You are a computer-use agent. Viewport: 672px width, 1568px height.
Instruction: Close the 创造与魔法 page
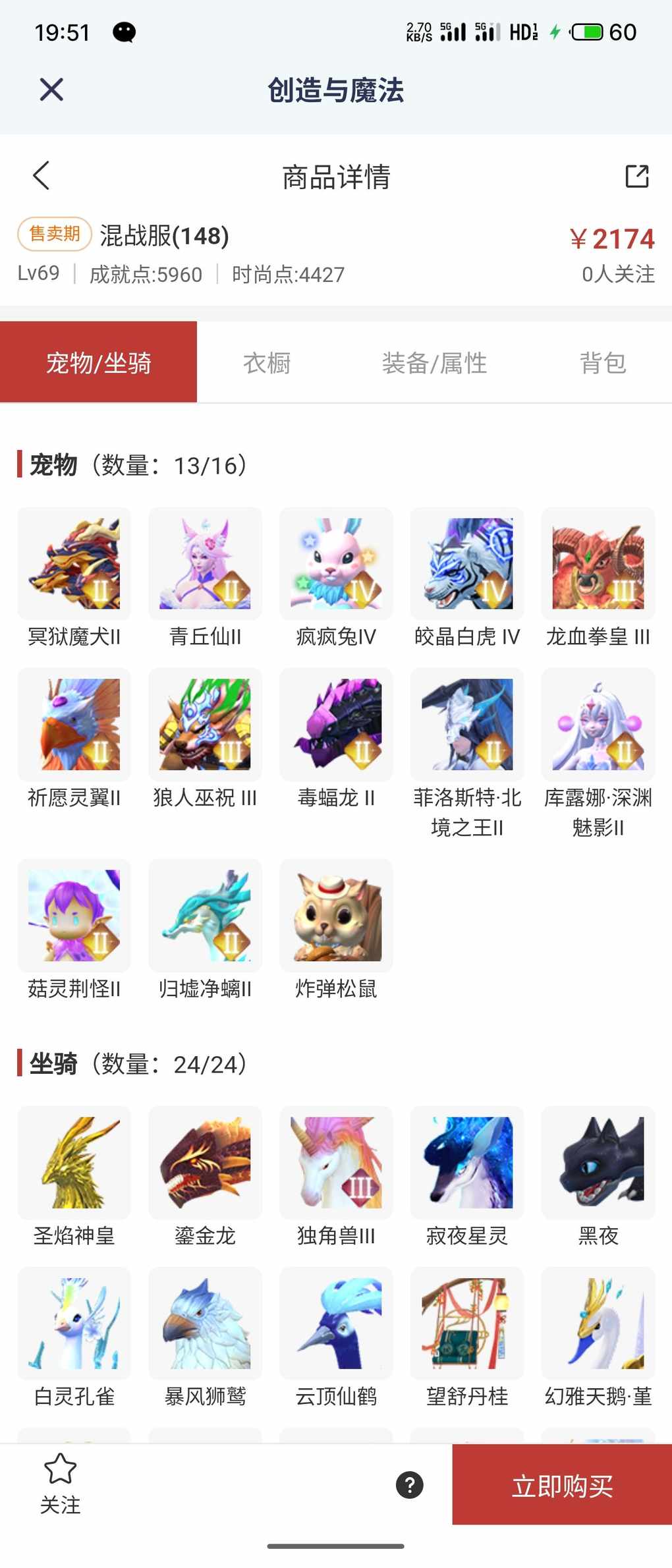[x=51, y=90]
